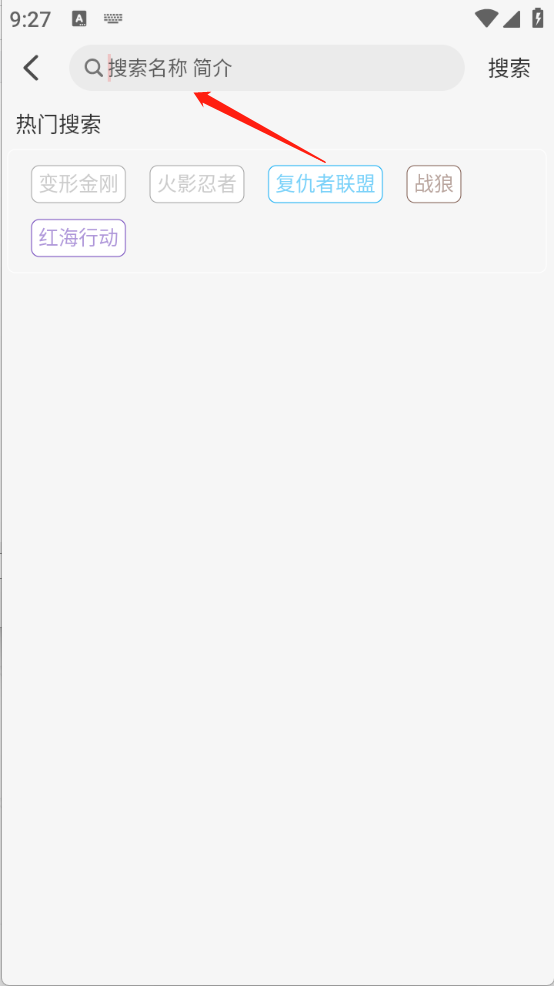Pick the 战狼 hot search chip

434,184
